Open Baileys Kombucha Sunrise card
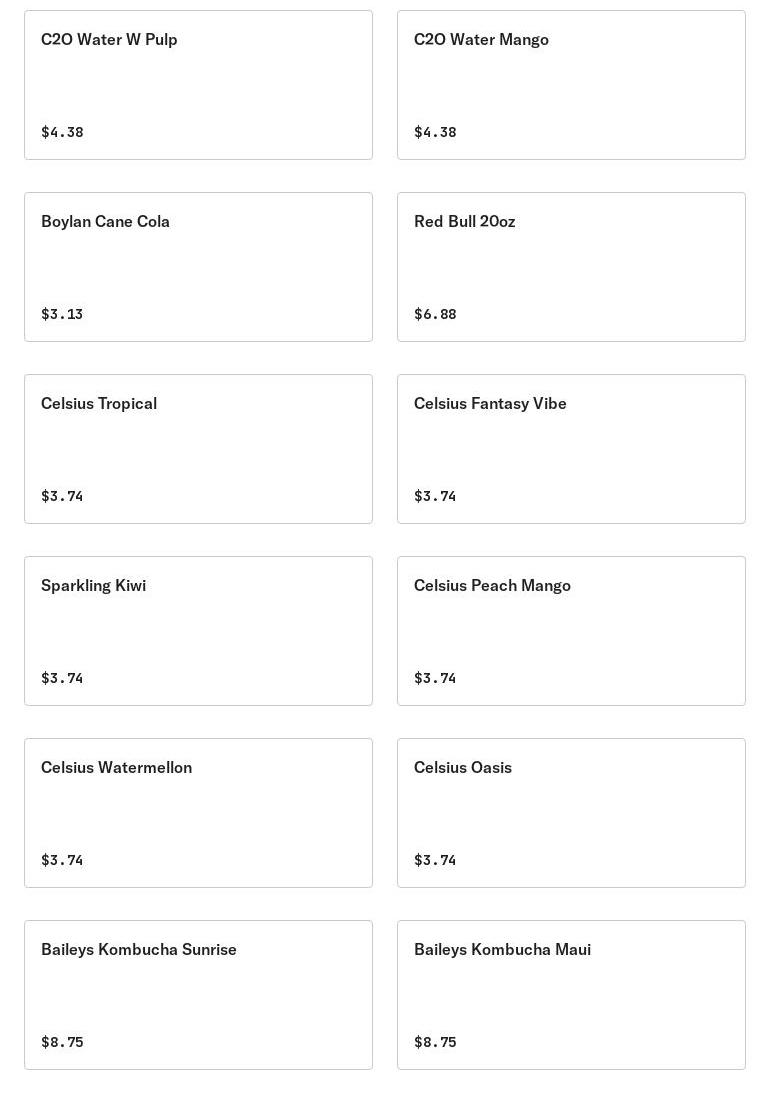This screenshot has height=1095, width=770. 198,995
